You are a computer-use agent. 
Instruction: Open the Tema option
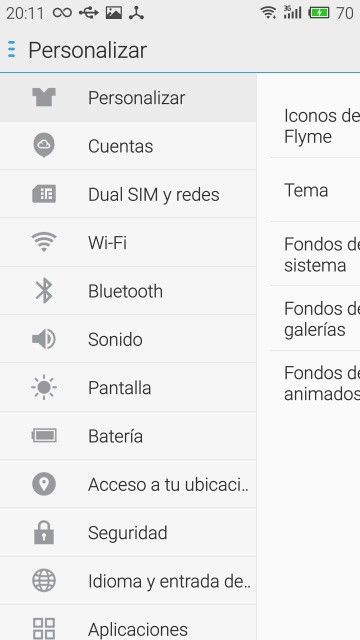tap(315, 190)
